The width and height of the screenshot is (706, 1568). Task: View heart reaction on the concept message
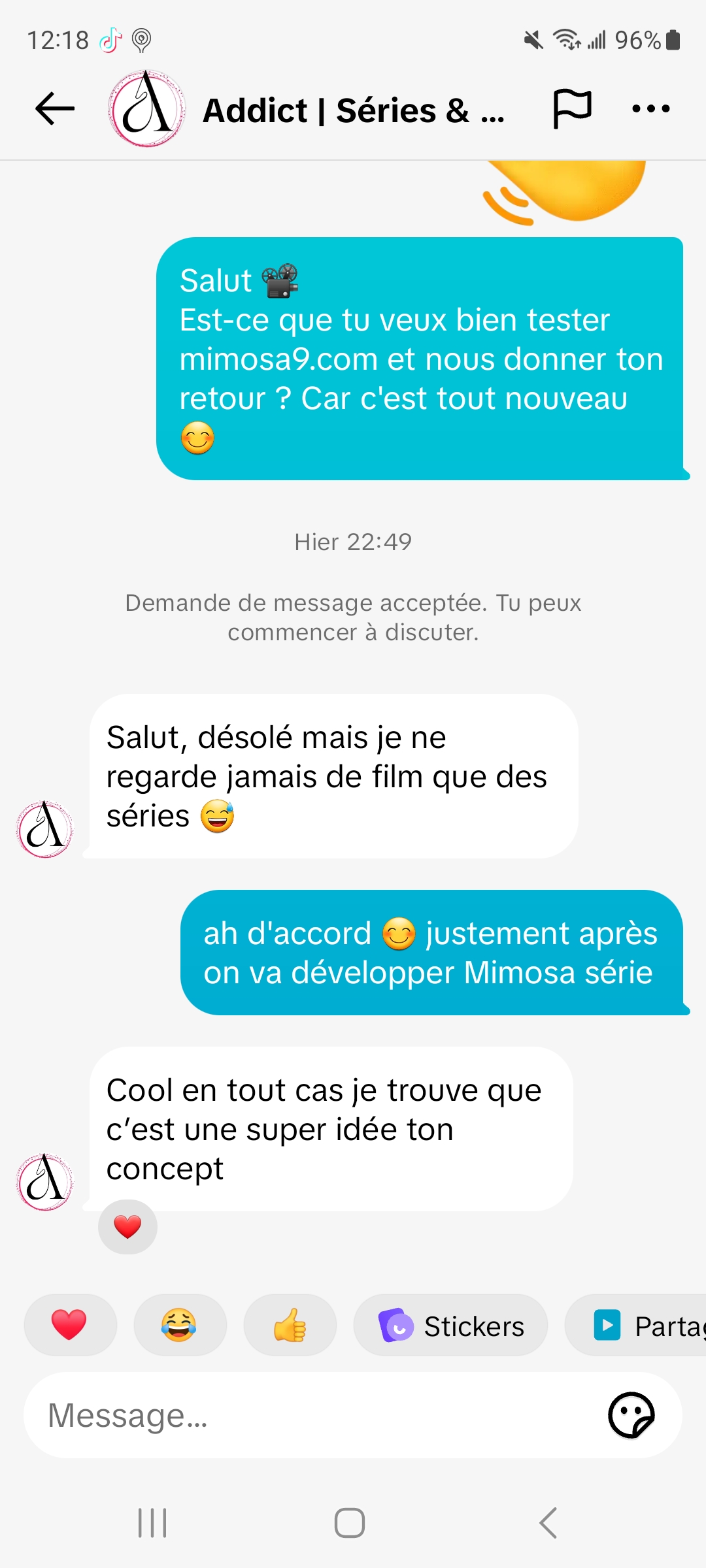pyautogui.click(x=127, y=1227)
